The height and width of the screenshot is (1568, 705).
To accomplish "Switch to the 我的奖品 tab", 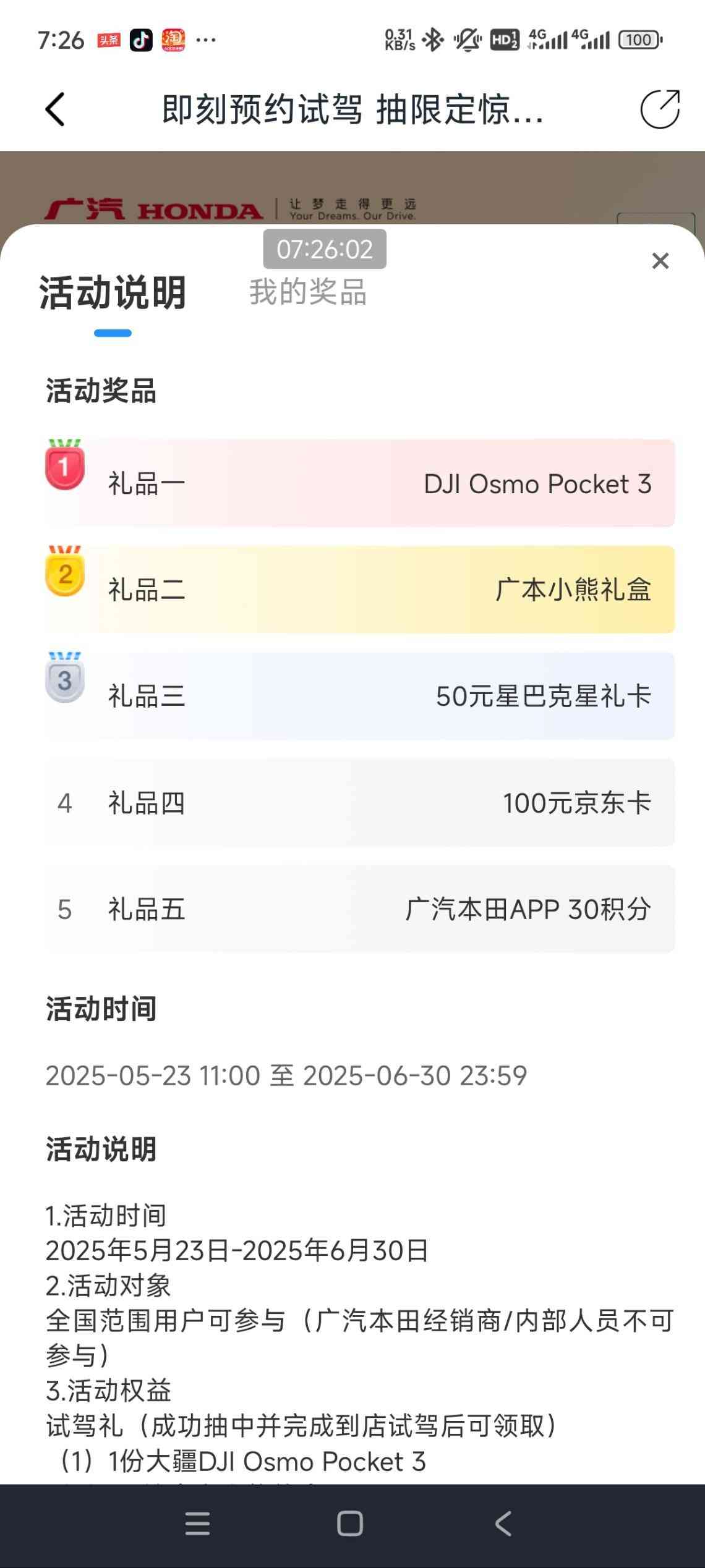I will [307, 292].
